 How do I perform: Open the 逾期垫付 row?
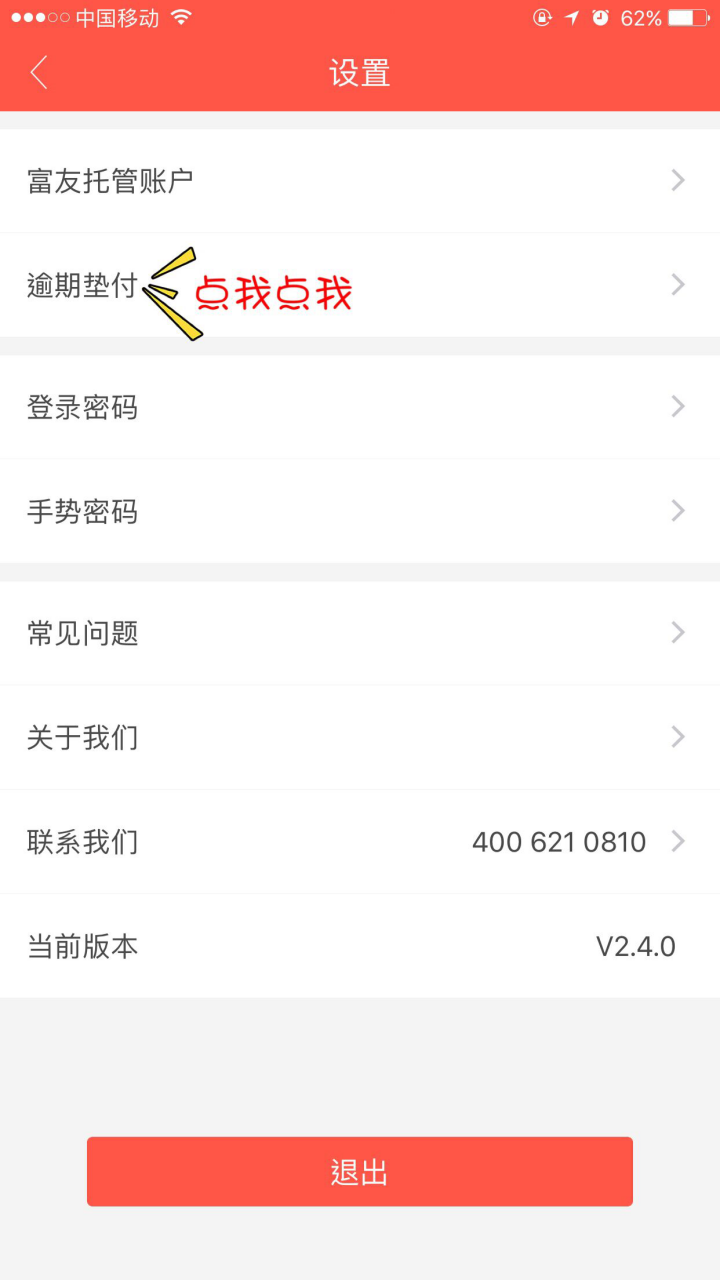[x=360, y=286]
